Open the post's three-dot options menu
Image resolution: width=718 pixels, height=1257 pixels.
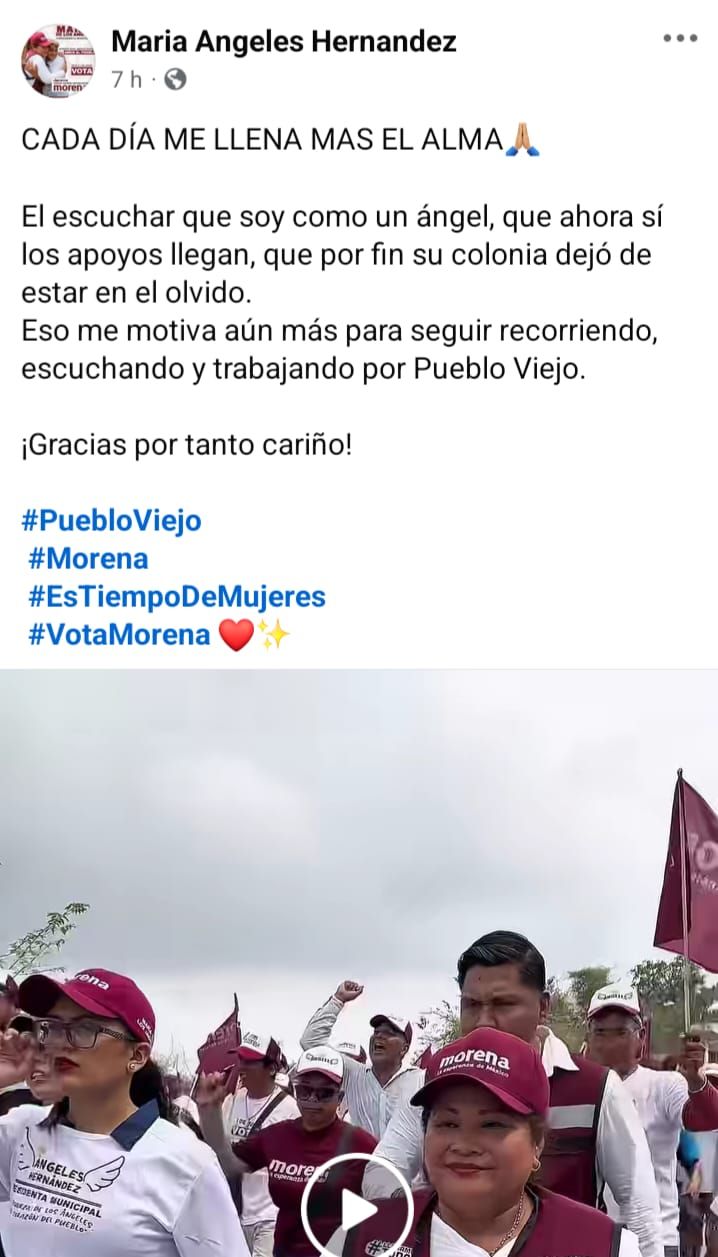(x=680, y=38)
